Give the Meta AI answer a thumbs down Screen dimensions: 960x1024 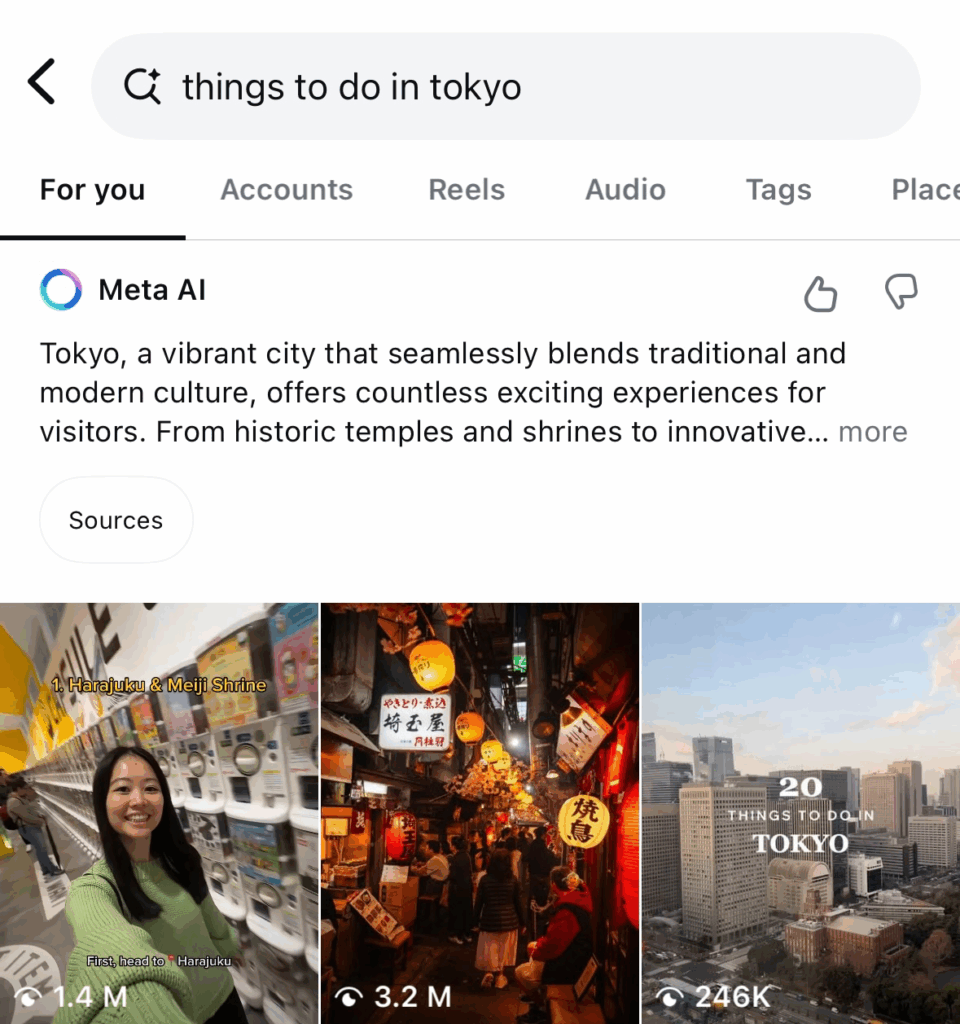point(899,292)
